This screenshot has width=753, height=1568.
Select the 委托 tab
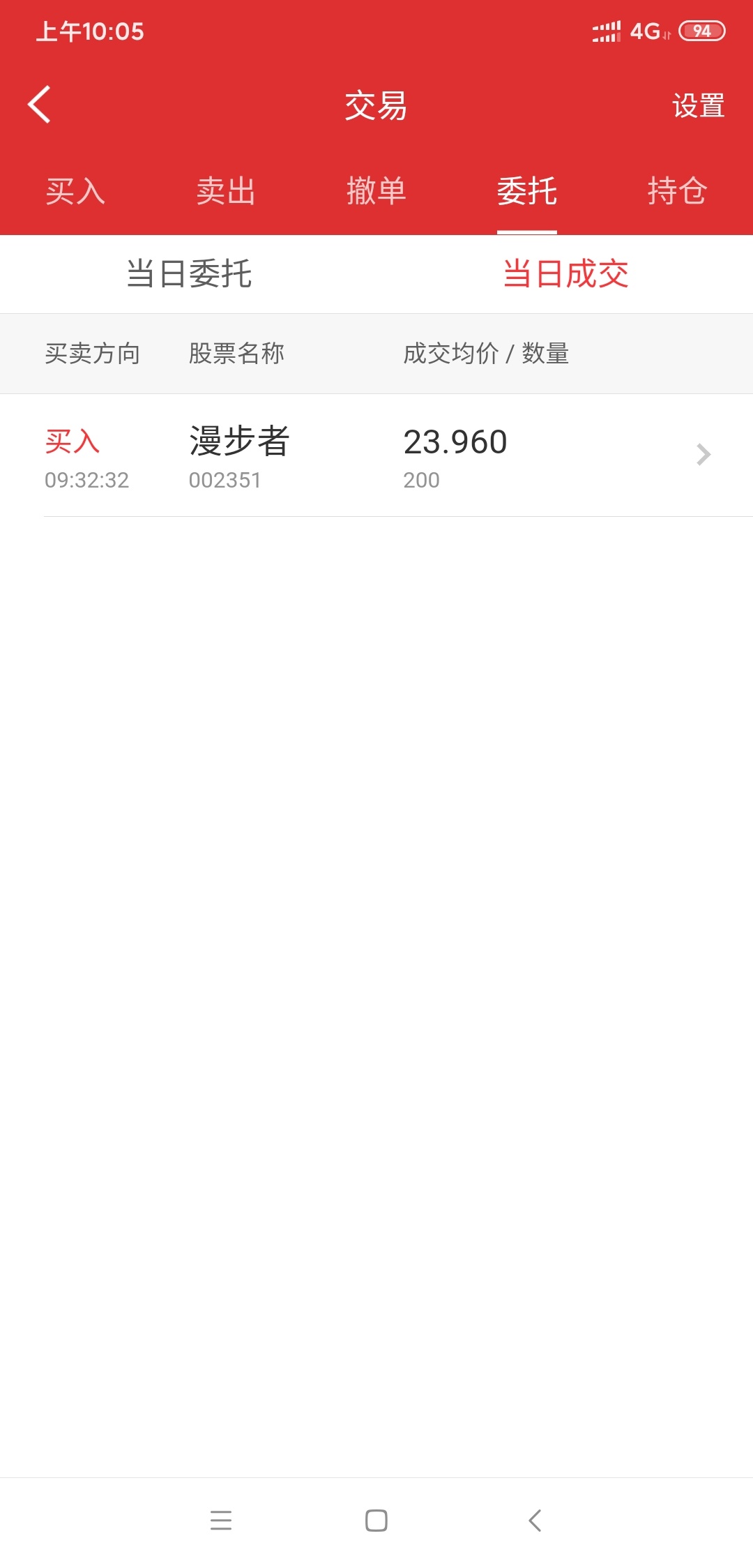[527, 191]
